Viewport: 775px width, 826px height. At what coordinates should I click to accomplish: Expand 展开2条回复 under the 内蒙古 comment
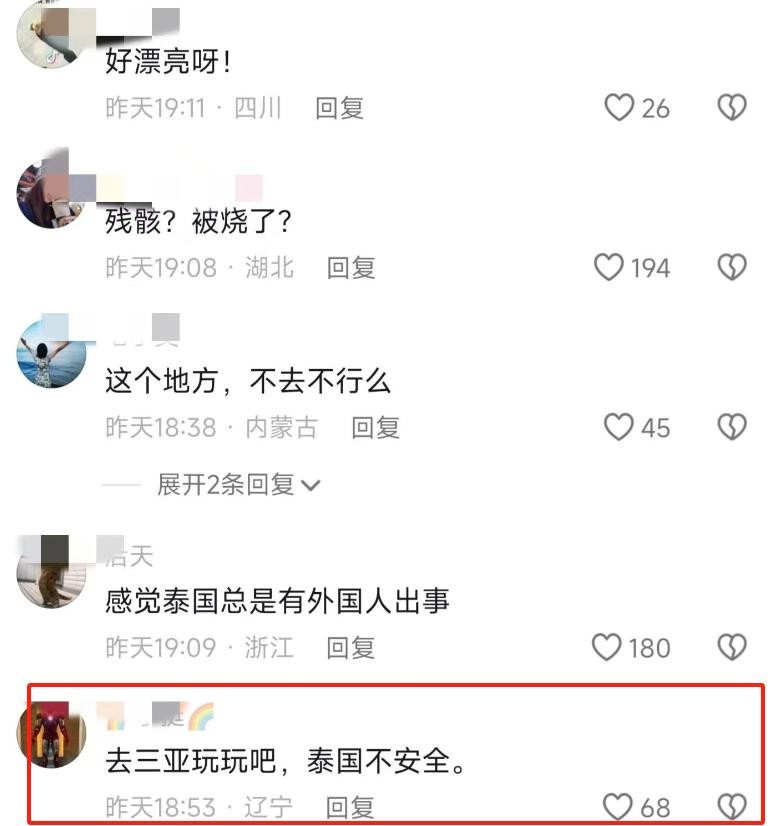[239, 485]
